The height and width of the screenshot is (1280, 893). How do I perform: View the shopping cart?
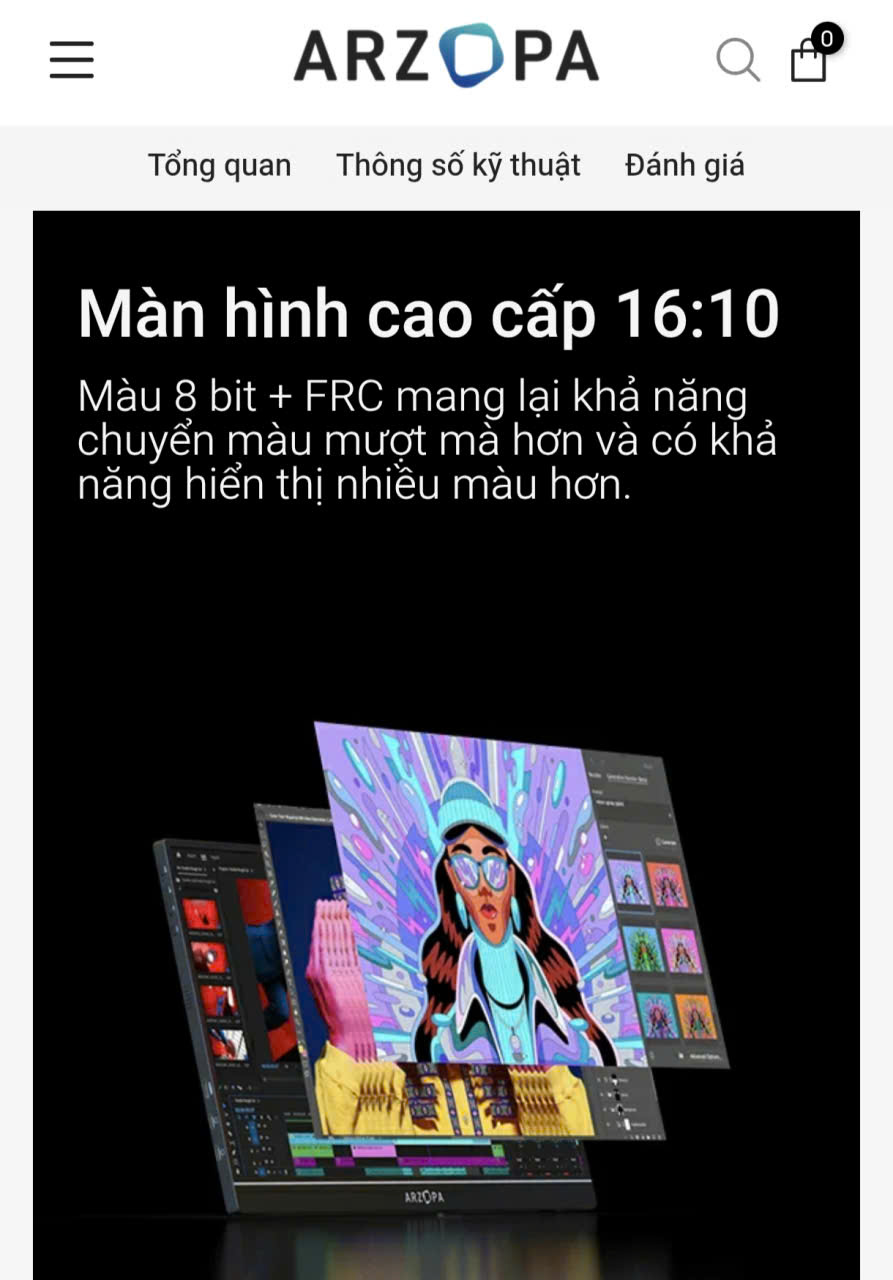click(809, 60)
